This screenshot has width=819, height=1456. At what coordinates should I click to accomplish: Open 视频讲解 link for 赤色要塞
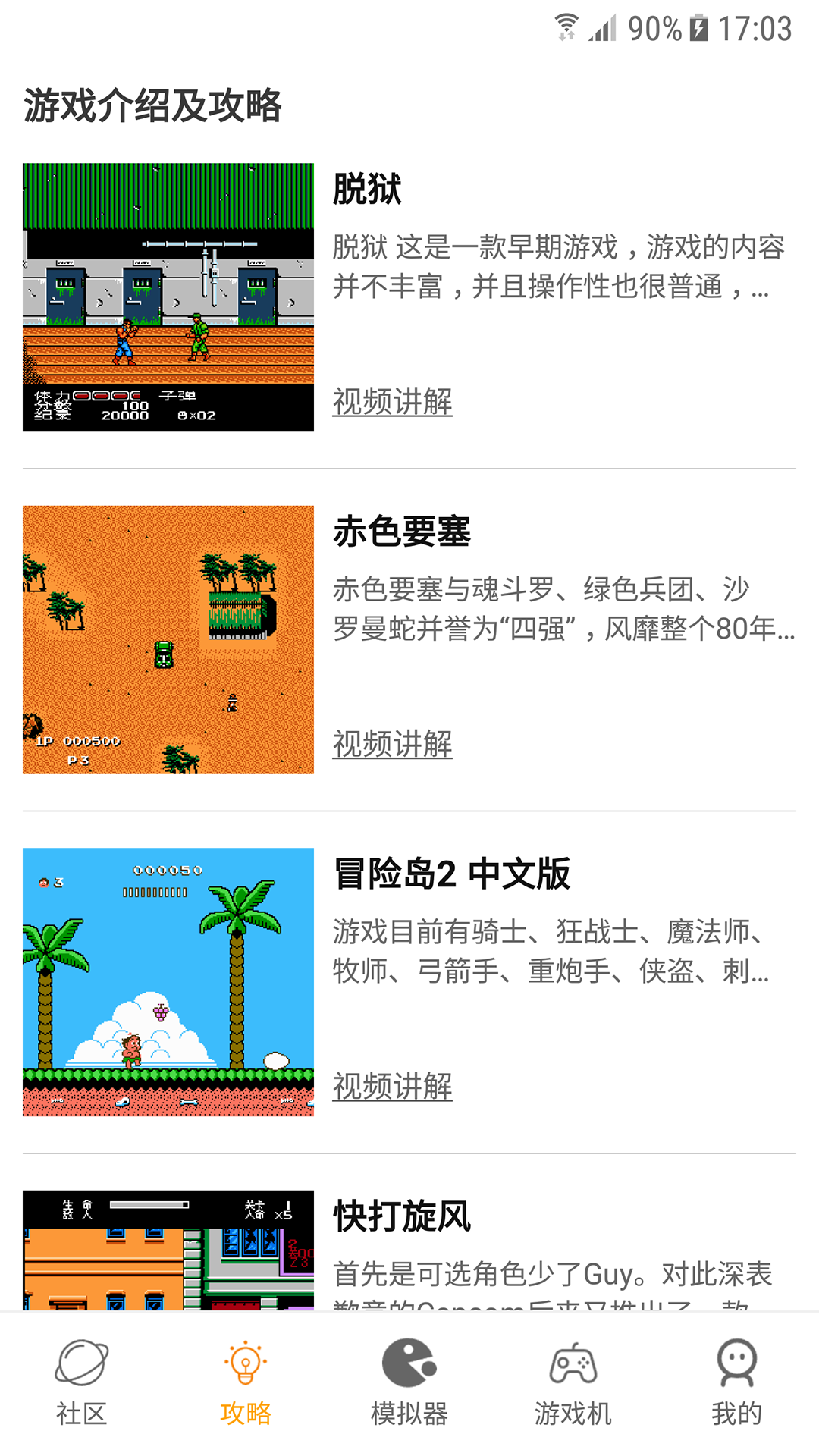pos(392,744)
